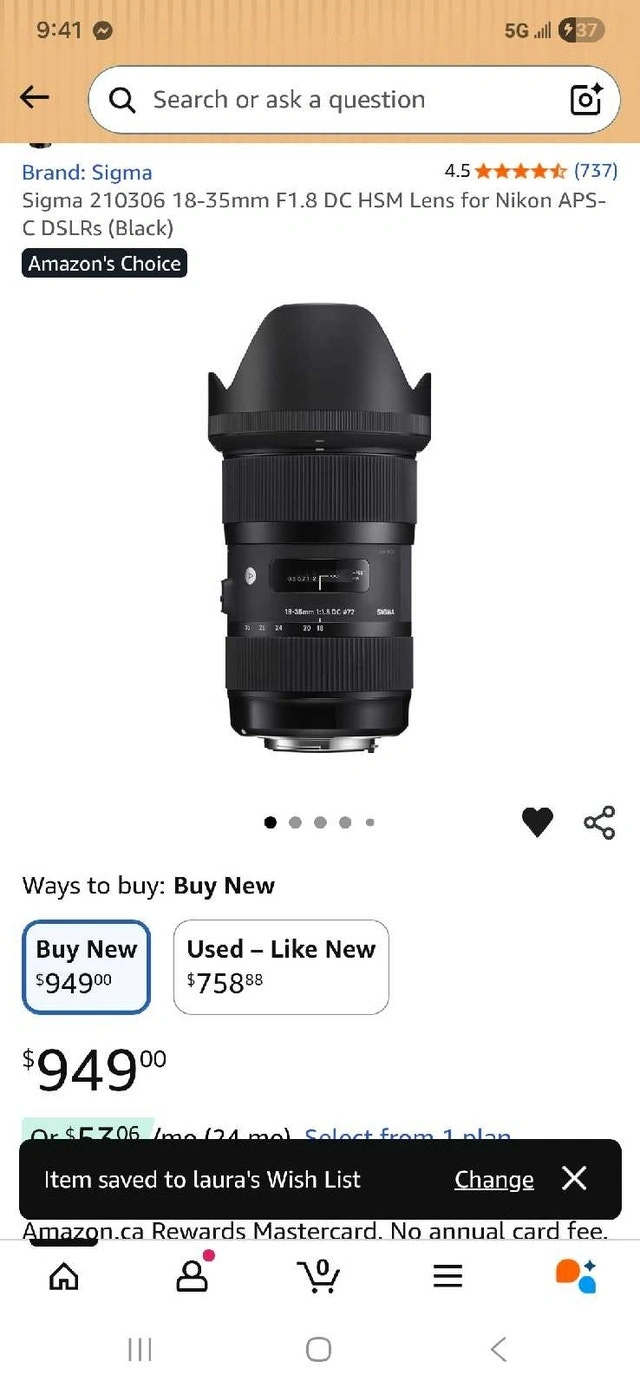
Task: Dismiss the wish list notification
Action: tap(574, 1178)
